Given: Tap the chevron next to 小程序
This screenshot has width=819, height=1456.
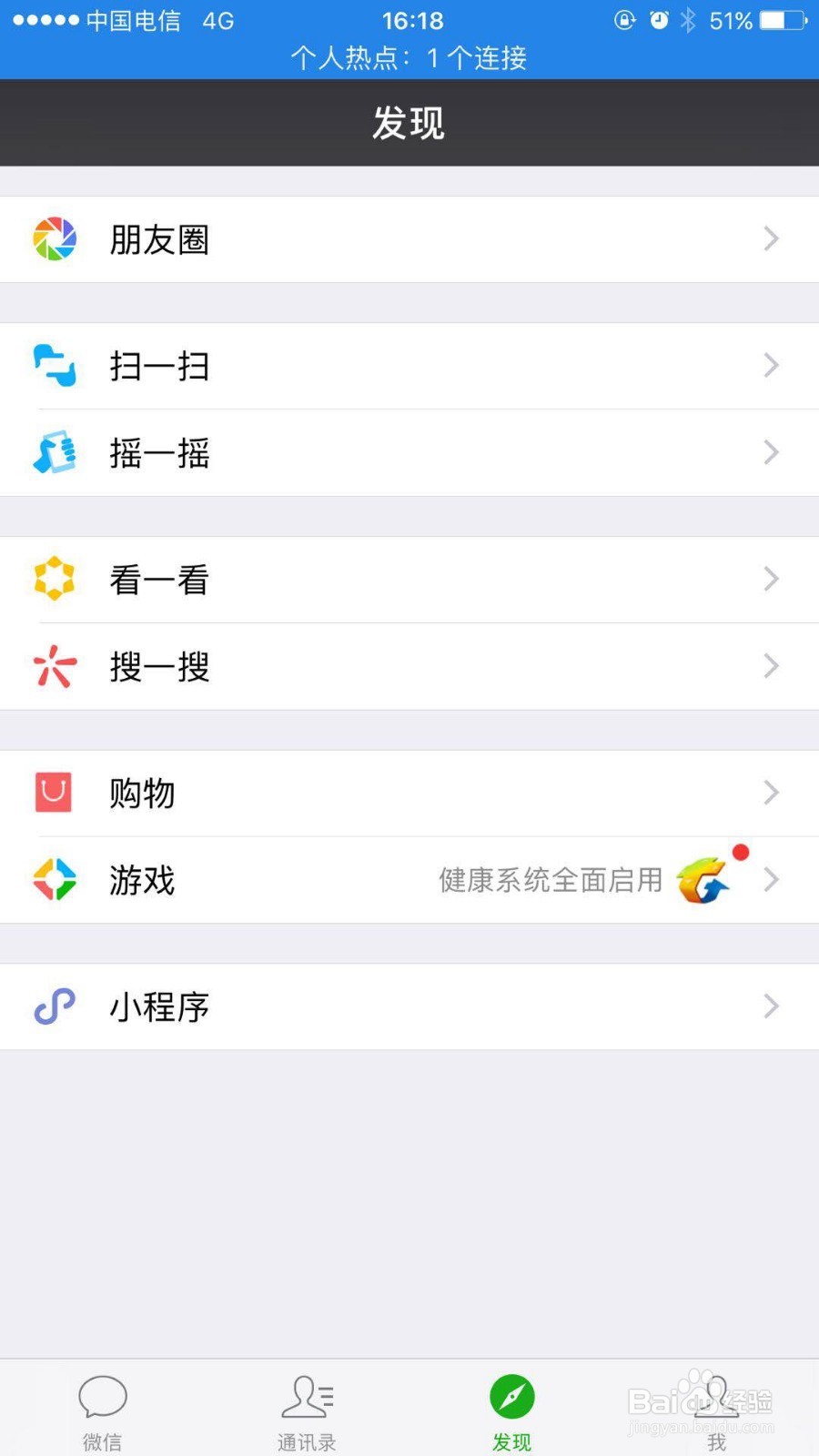Looking at the screenshot, I should tap(772, 1006).
